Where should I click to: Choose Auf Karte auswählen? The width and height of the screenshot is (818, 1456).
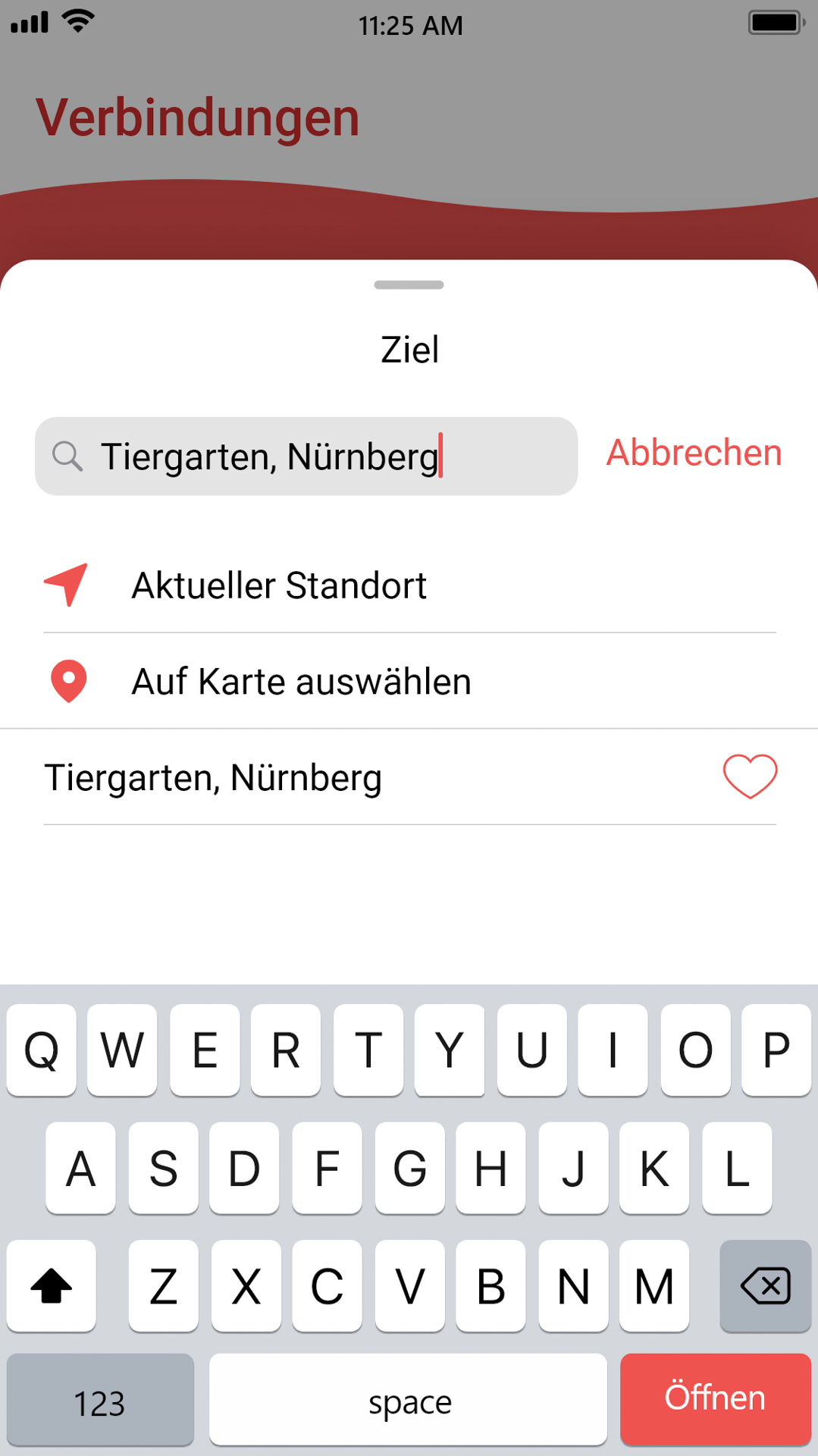point(409,681)
